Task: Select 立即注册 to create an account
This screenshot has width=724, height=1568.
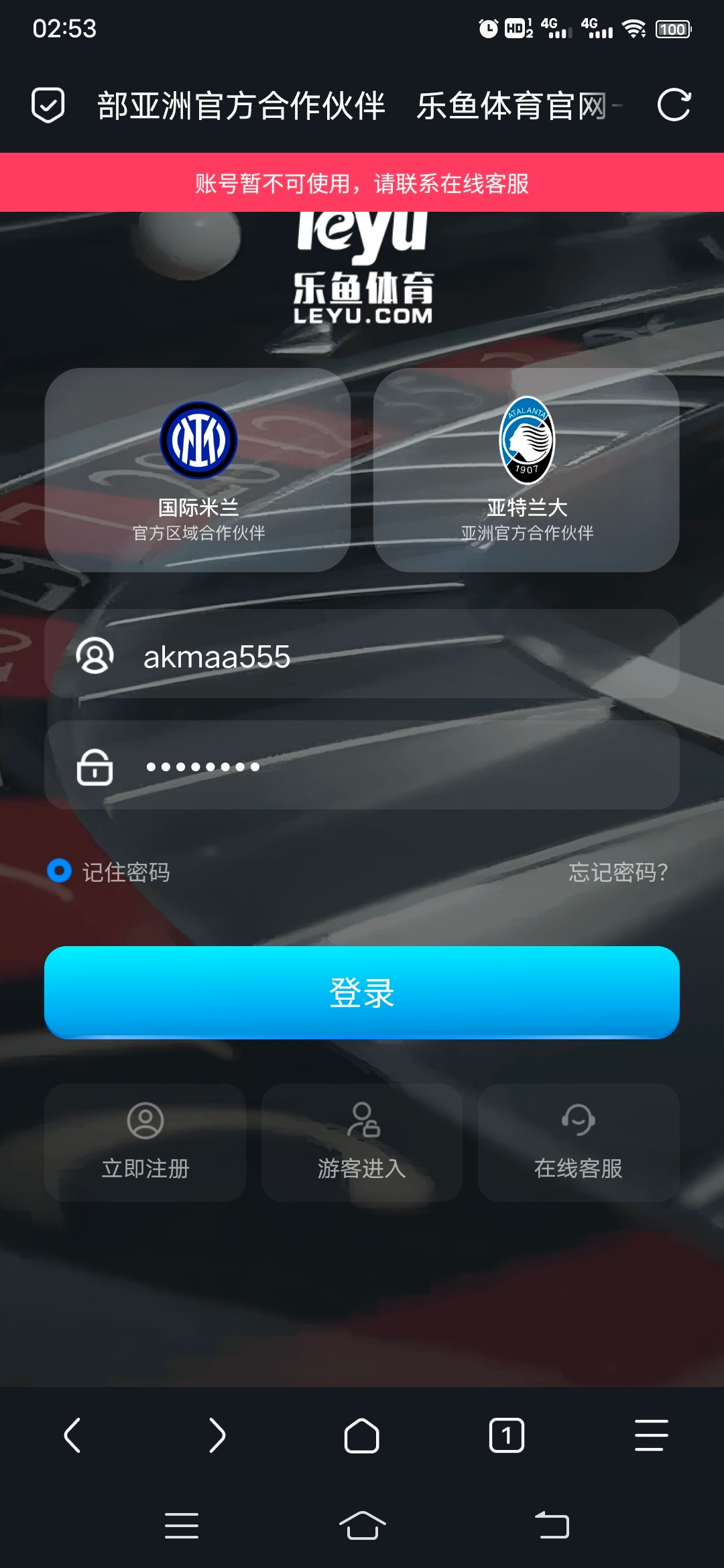Action: [x=145, y=1142]
